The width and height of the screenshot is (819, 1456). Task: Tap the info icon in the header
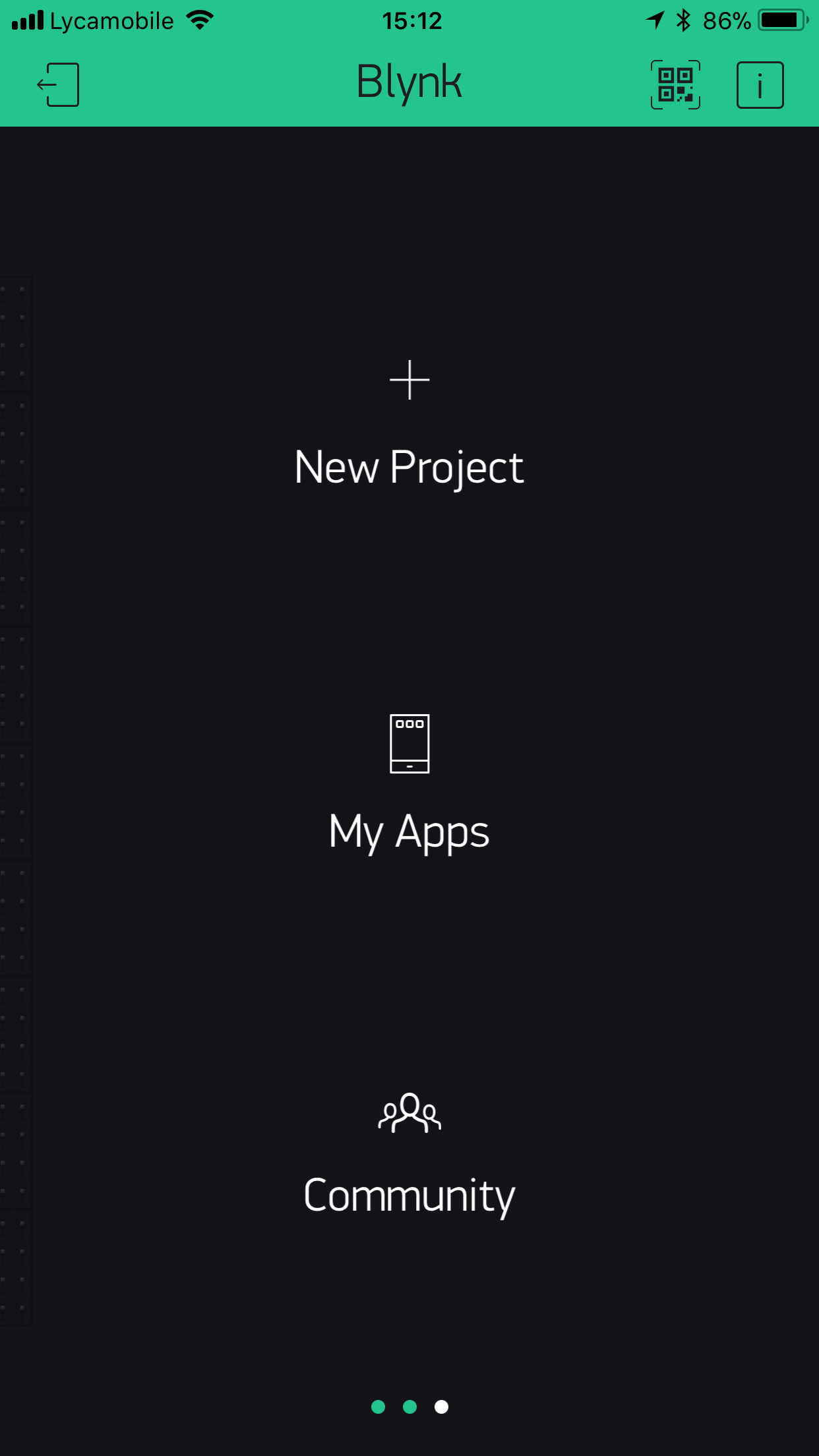760,84
